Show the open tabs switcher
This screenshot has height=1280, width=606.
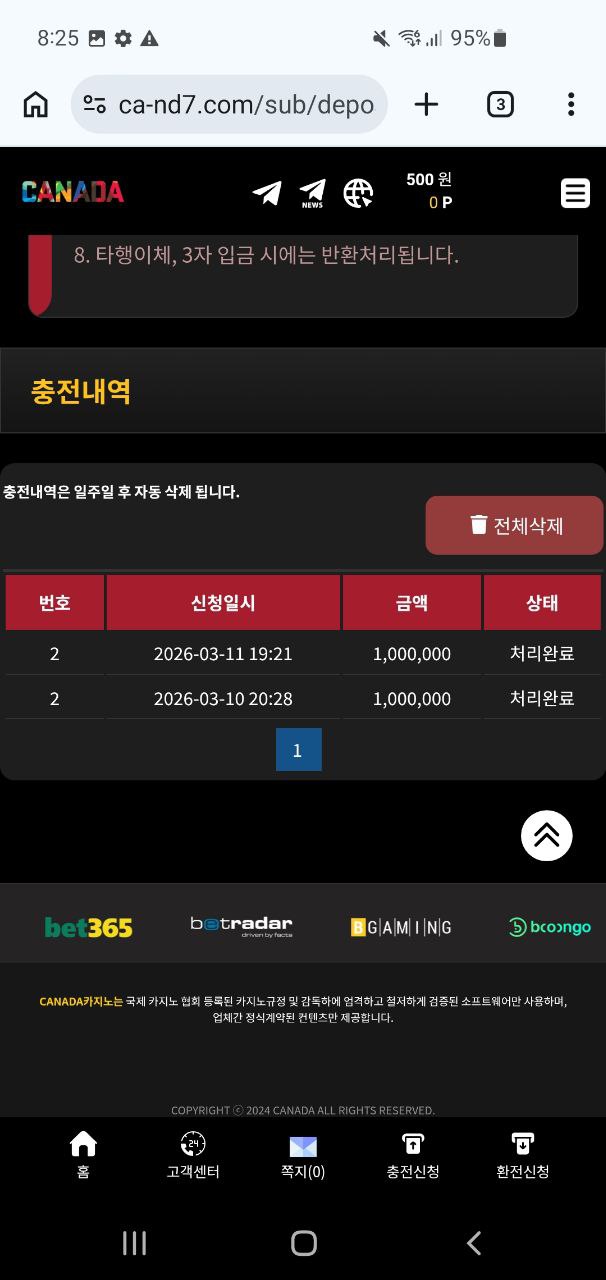(500, 104)
